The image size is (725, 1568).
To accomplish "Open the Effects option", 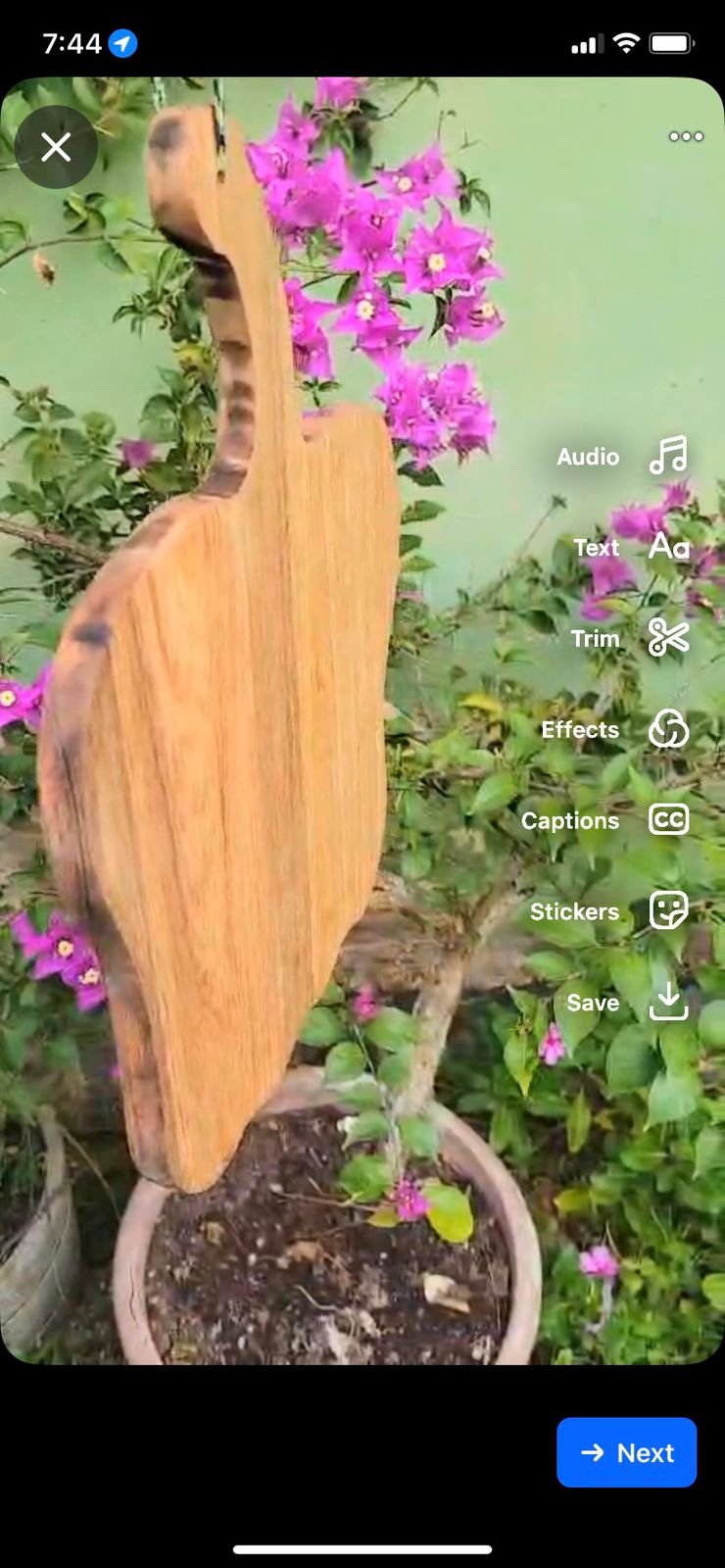I will [615, 729].
